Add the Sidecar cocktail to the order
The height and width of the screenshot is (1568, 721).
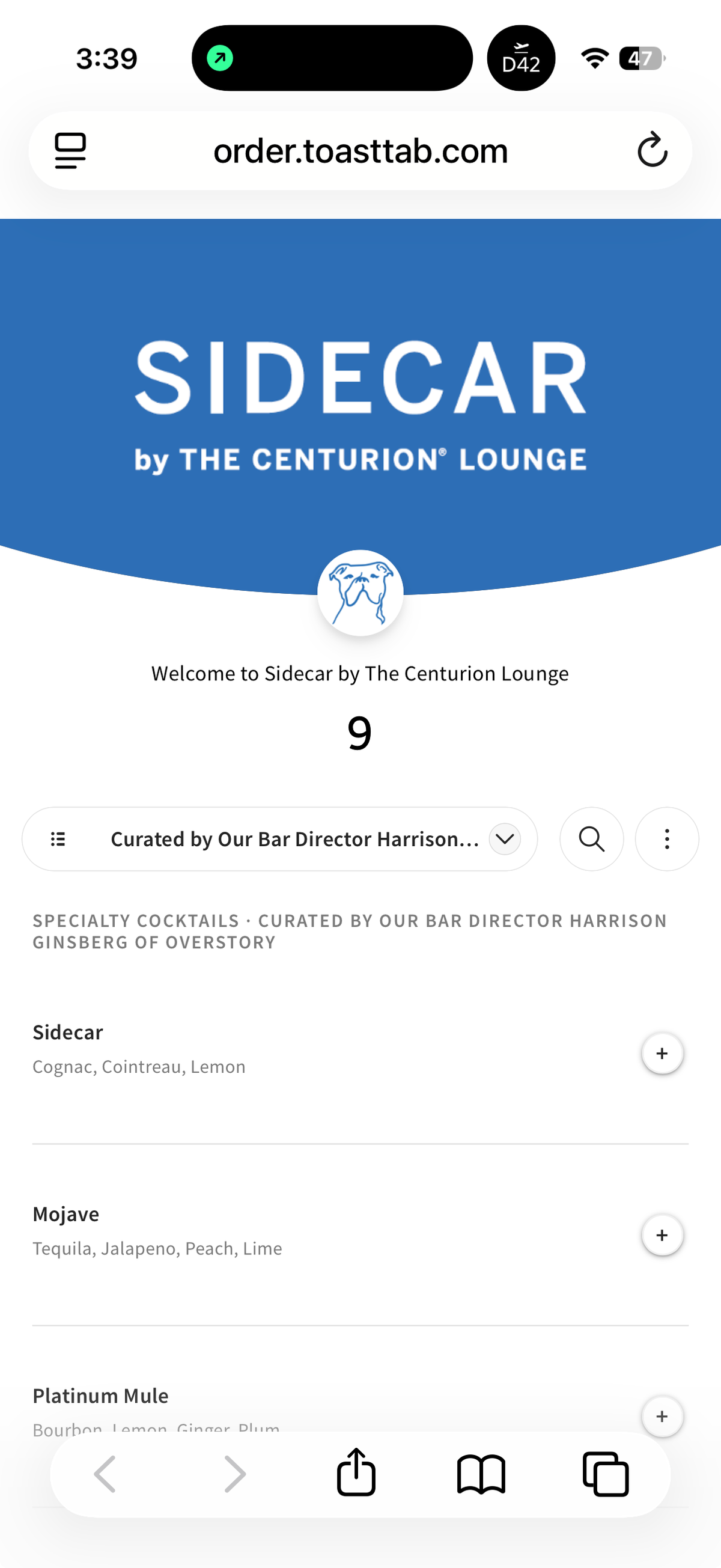click(662, 1053)
